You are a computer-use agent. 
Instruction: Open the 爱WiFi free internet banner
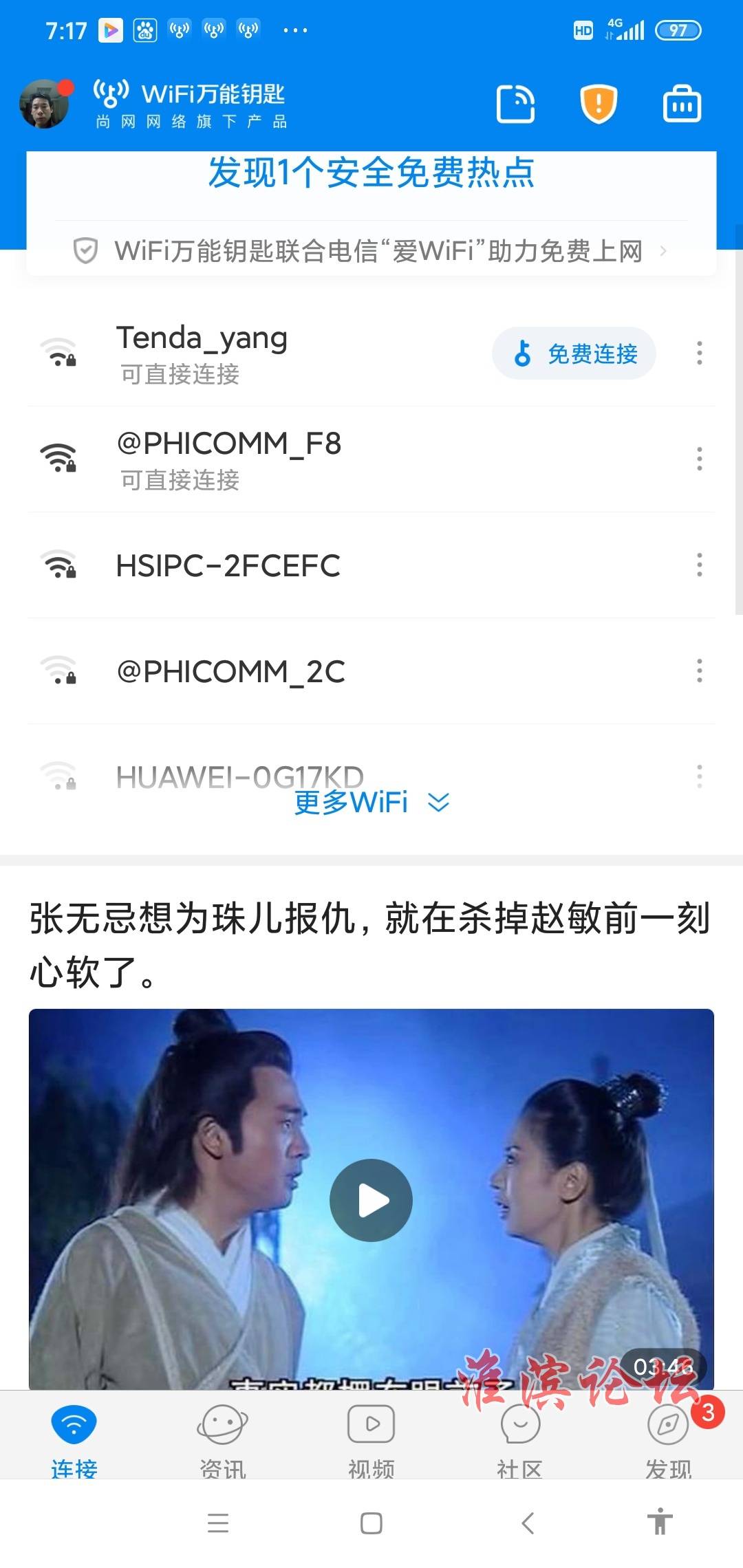click(371, 251)
